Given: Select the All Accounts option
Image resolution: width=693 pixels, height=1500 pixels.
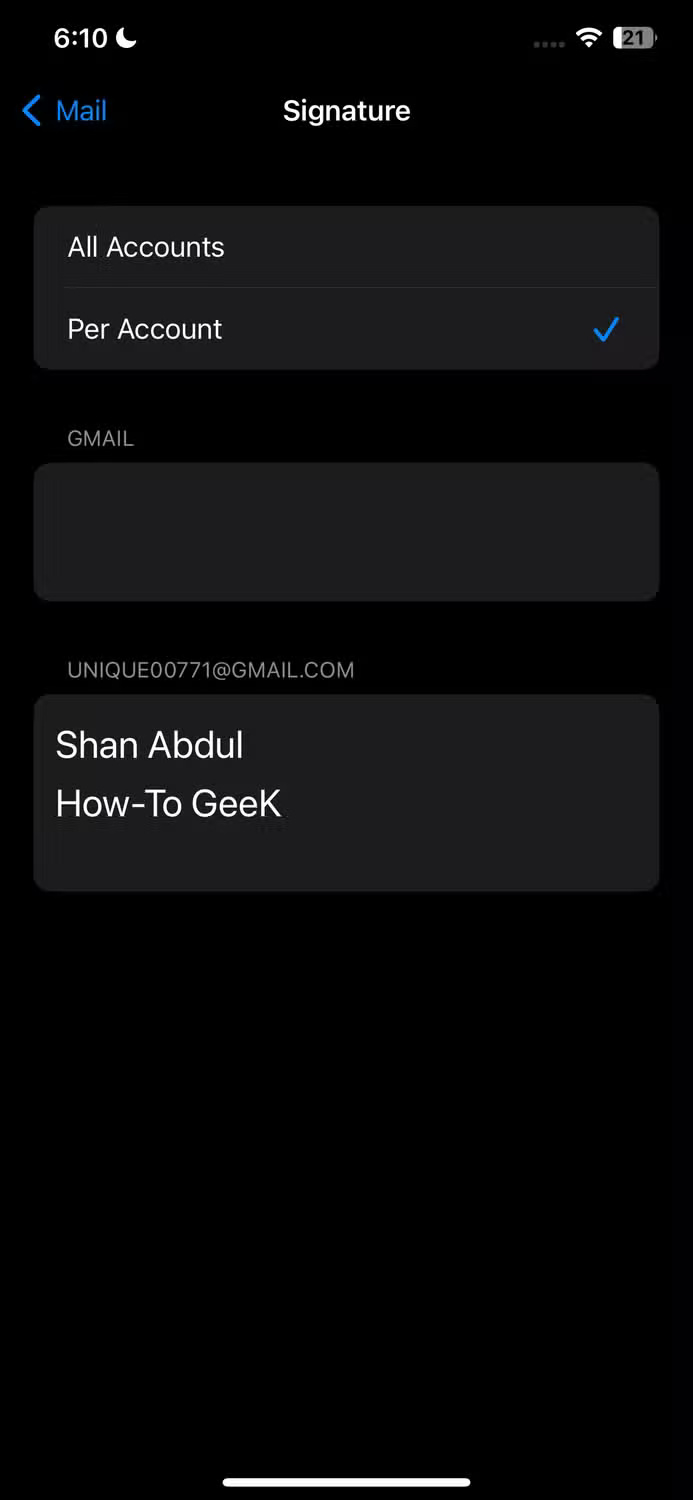Looking at the screenshot, I should click(346, 247).
